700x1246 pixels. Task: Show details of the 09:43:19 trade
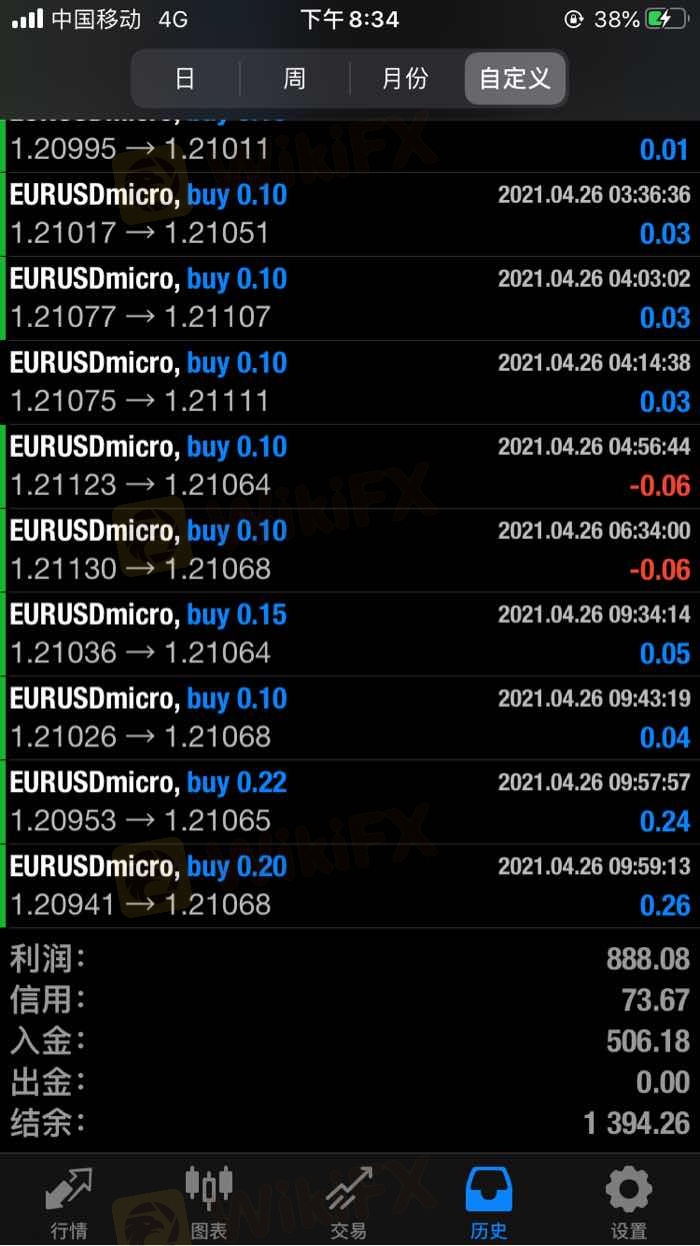click(350, 718)
